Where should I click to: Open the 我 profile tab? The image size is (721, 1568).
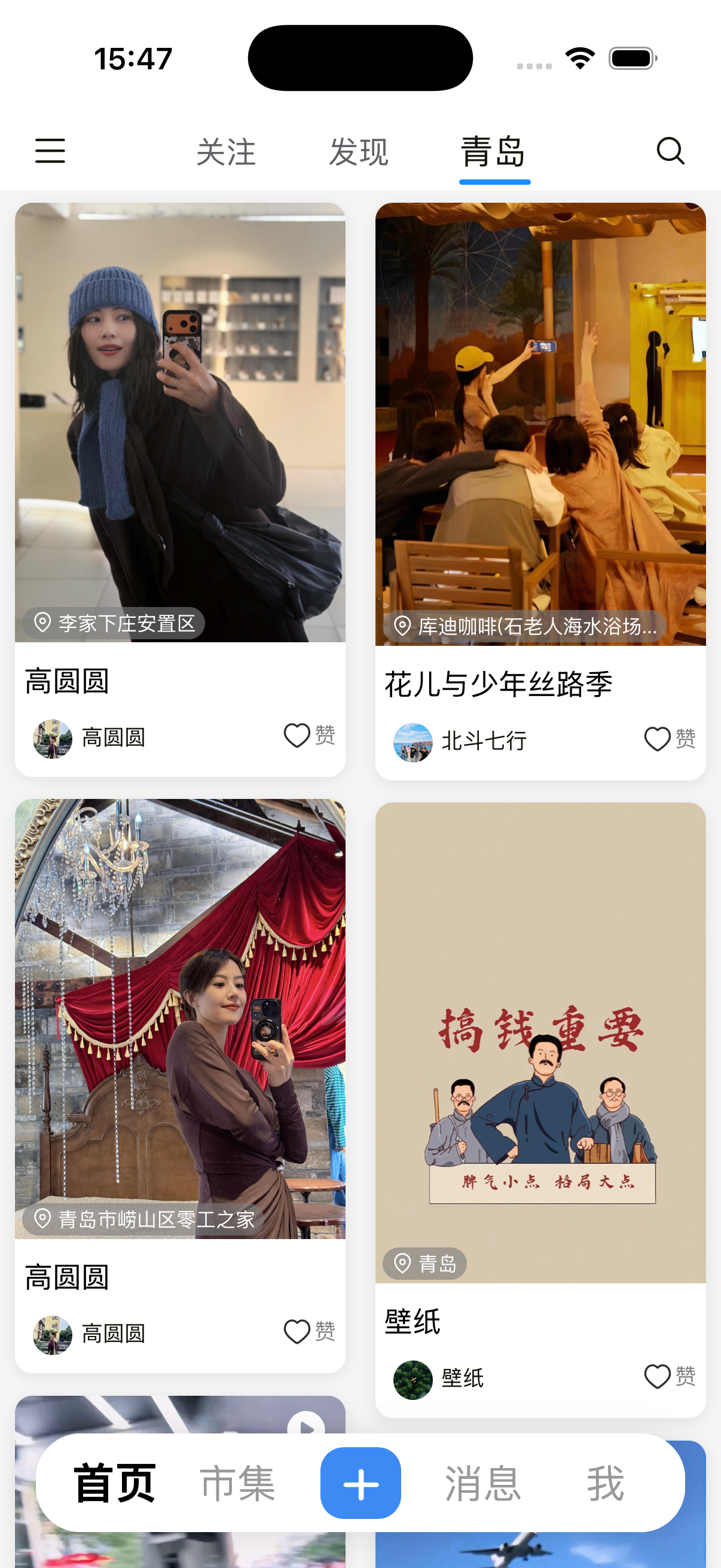coord(606,1484)
